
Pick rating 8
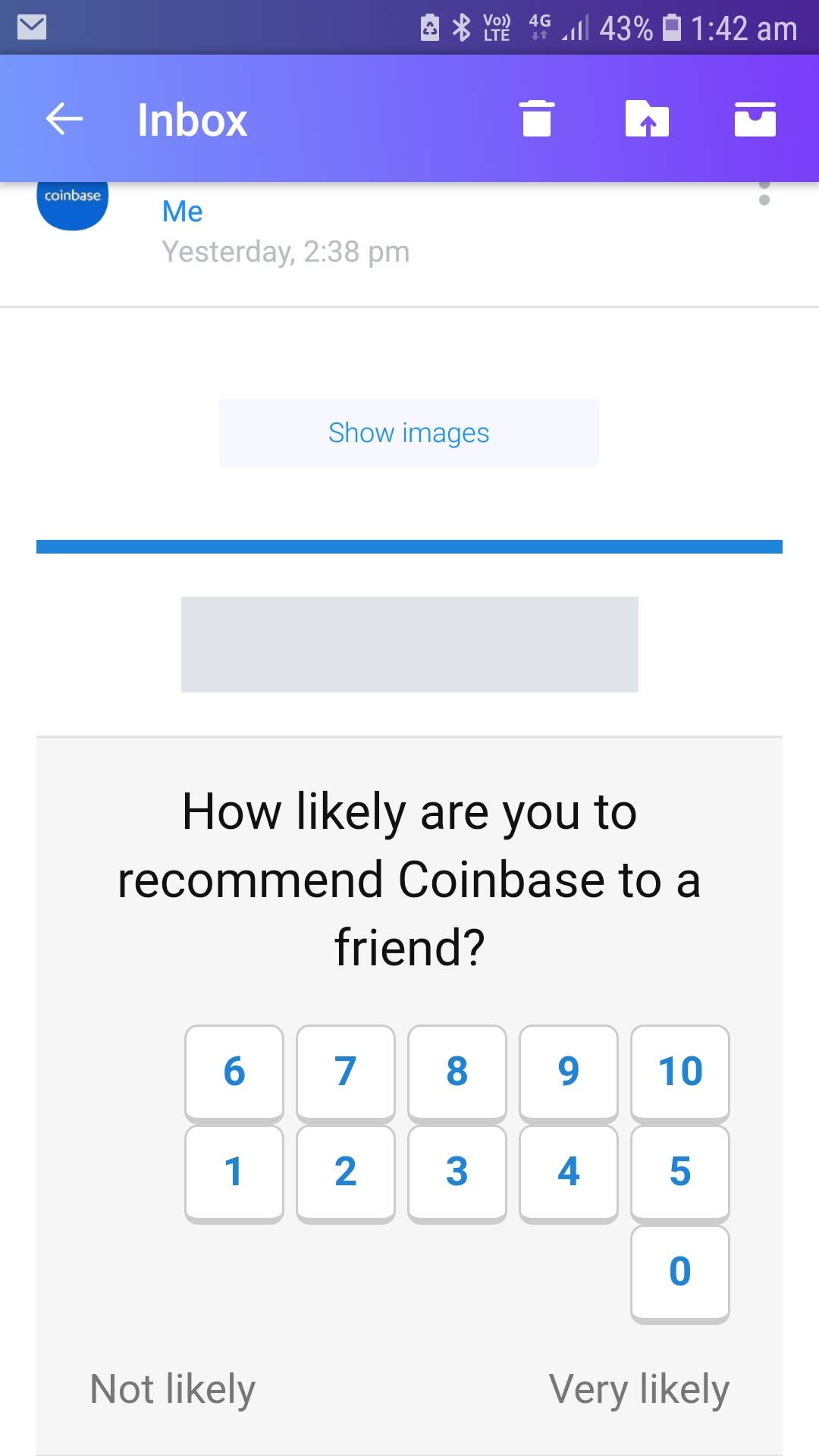click(x=457, y=1072)
